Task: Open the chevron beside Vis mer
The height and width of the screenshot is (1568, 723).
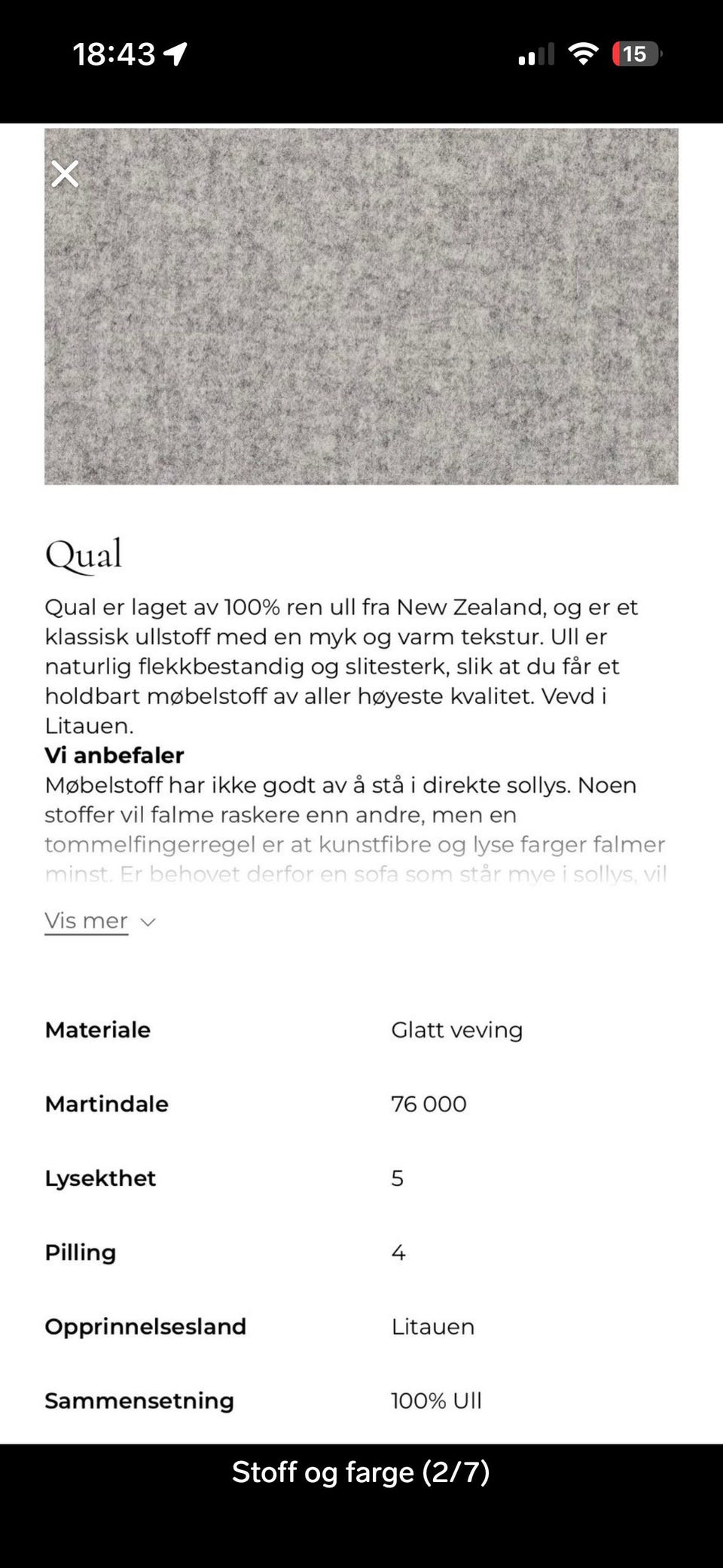Action: (148, 921)
